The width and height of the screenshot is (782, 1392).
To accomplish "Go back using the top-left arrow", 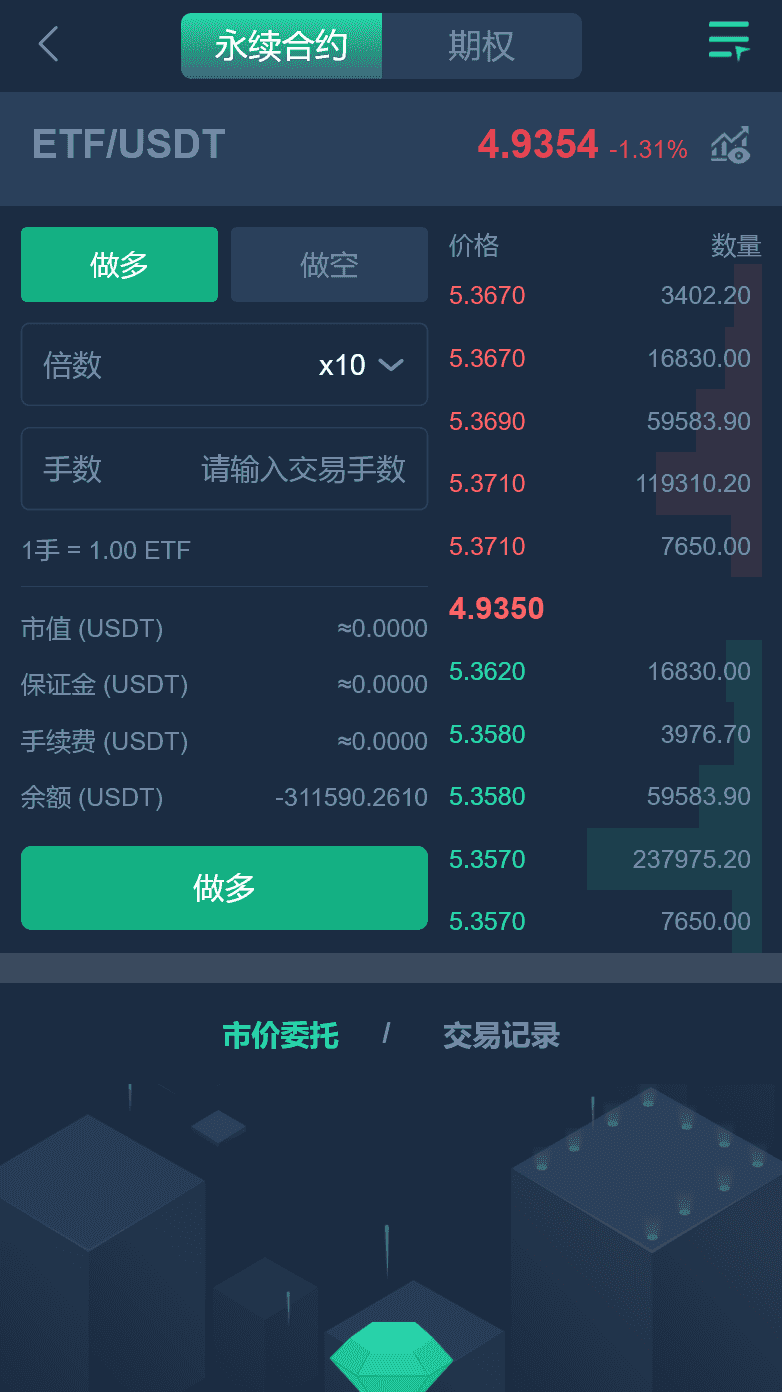I will coord(48,45).
